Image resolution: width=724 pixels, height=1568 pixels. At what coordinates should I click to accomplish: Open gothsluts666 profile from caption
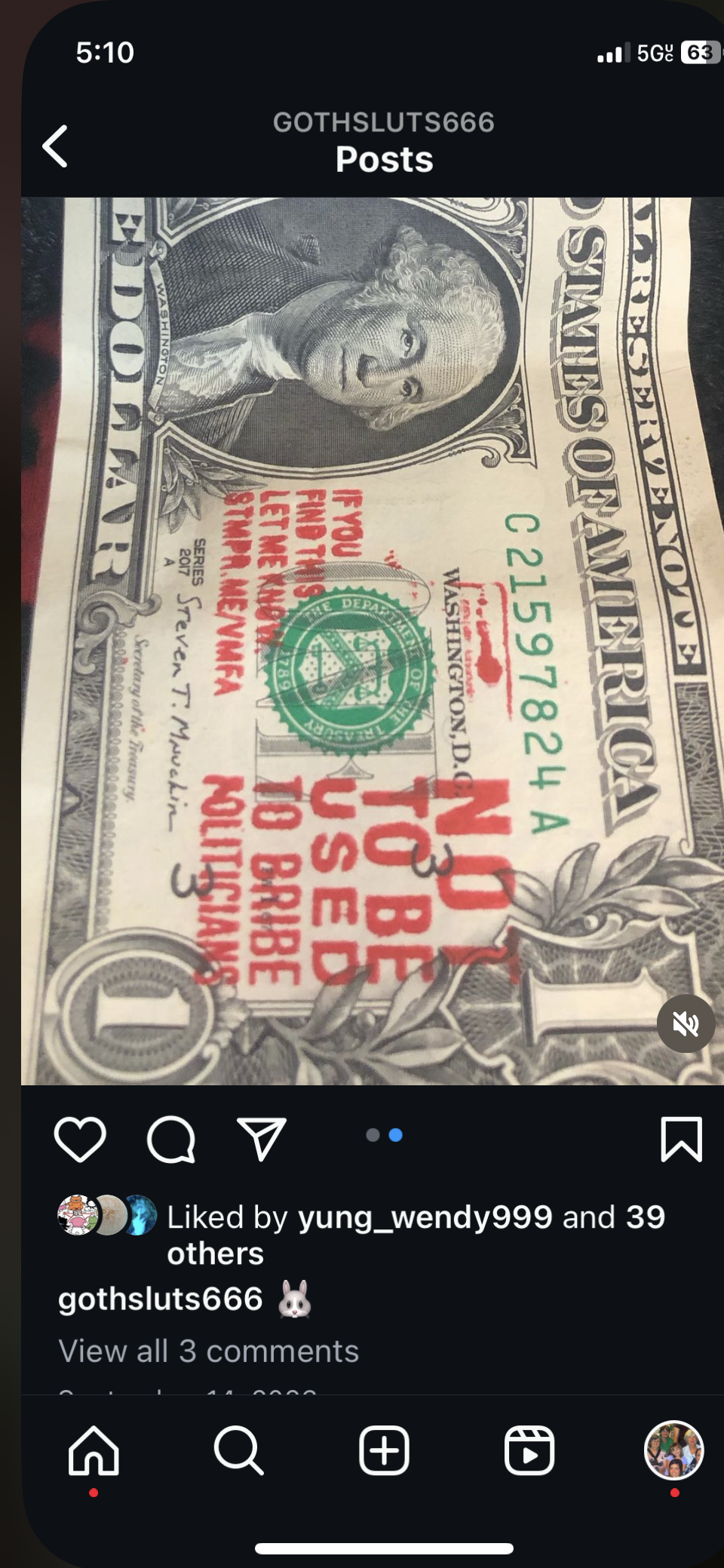tap(161, 1299)
